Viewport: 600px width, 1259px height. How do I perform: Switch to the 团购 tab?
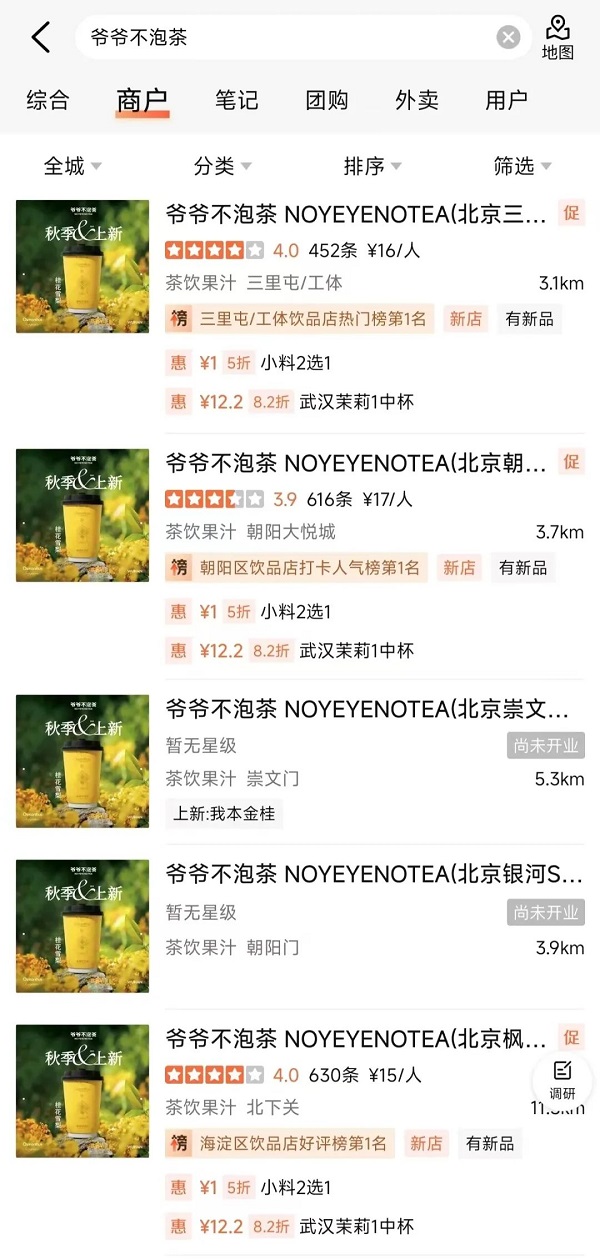pyautogui.click(x=327, y=100)
